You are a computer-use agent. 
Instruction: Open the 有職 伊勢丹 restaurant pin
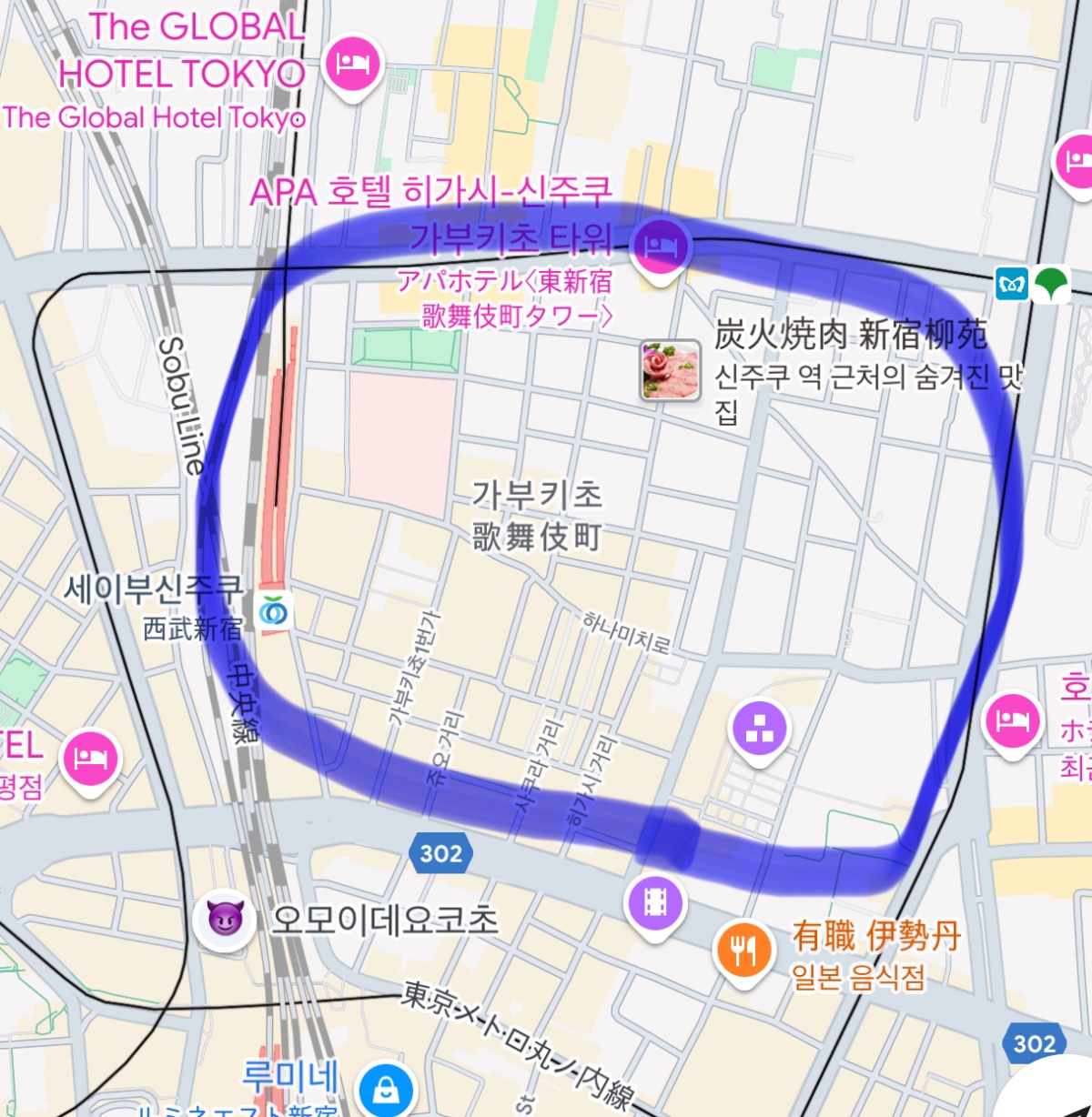[744, 950]
